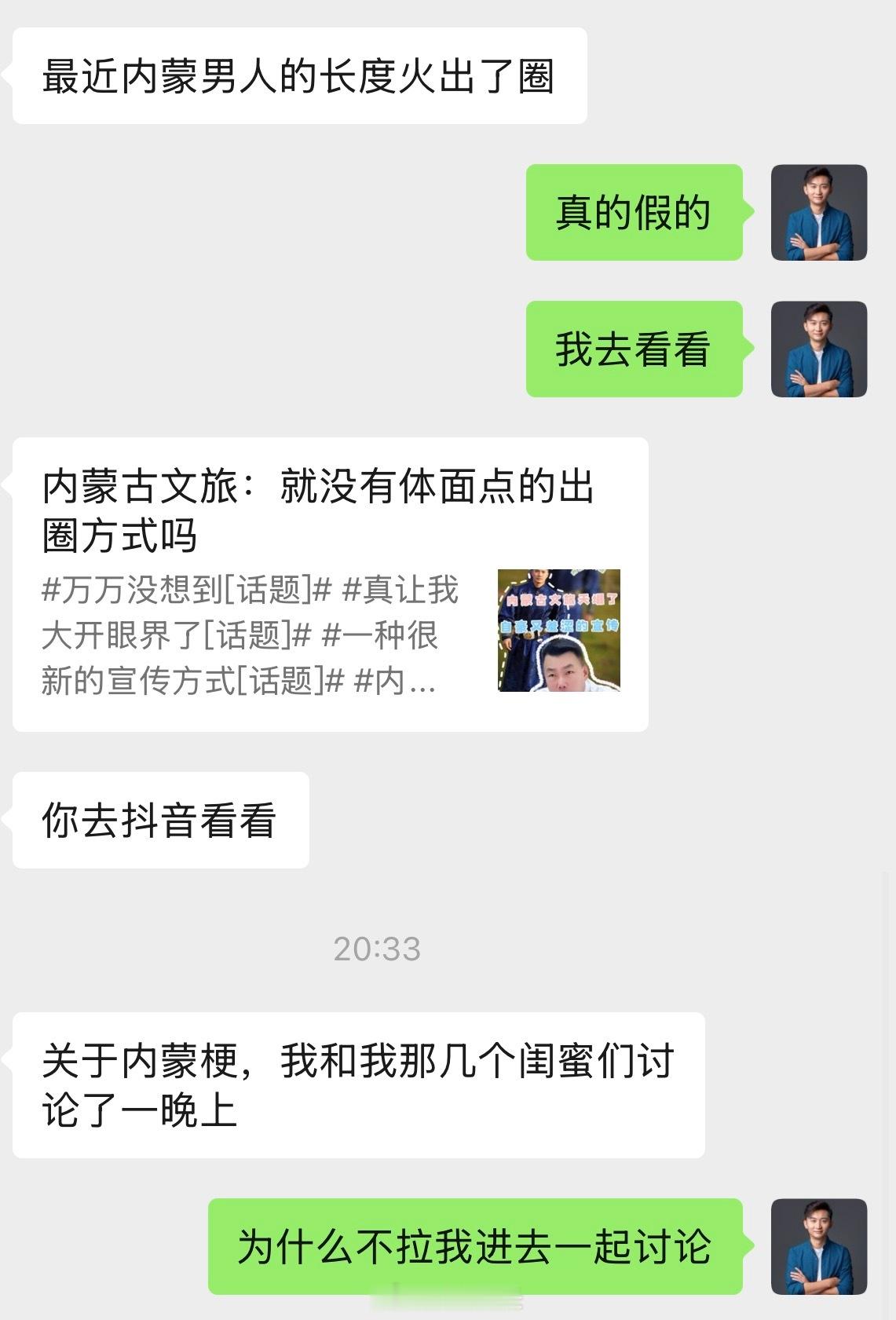Click the 20:33 timestamp divider
This screenshot has width=896, height=1320.
[380, 949]
